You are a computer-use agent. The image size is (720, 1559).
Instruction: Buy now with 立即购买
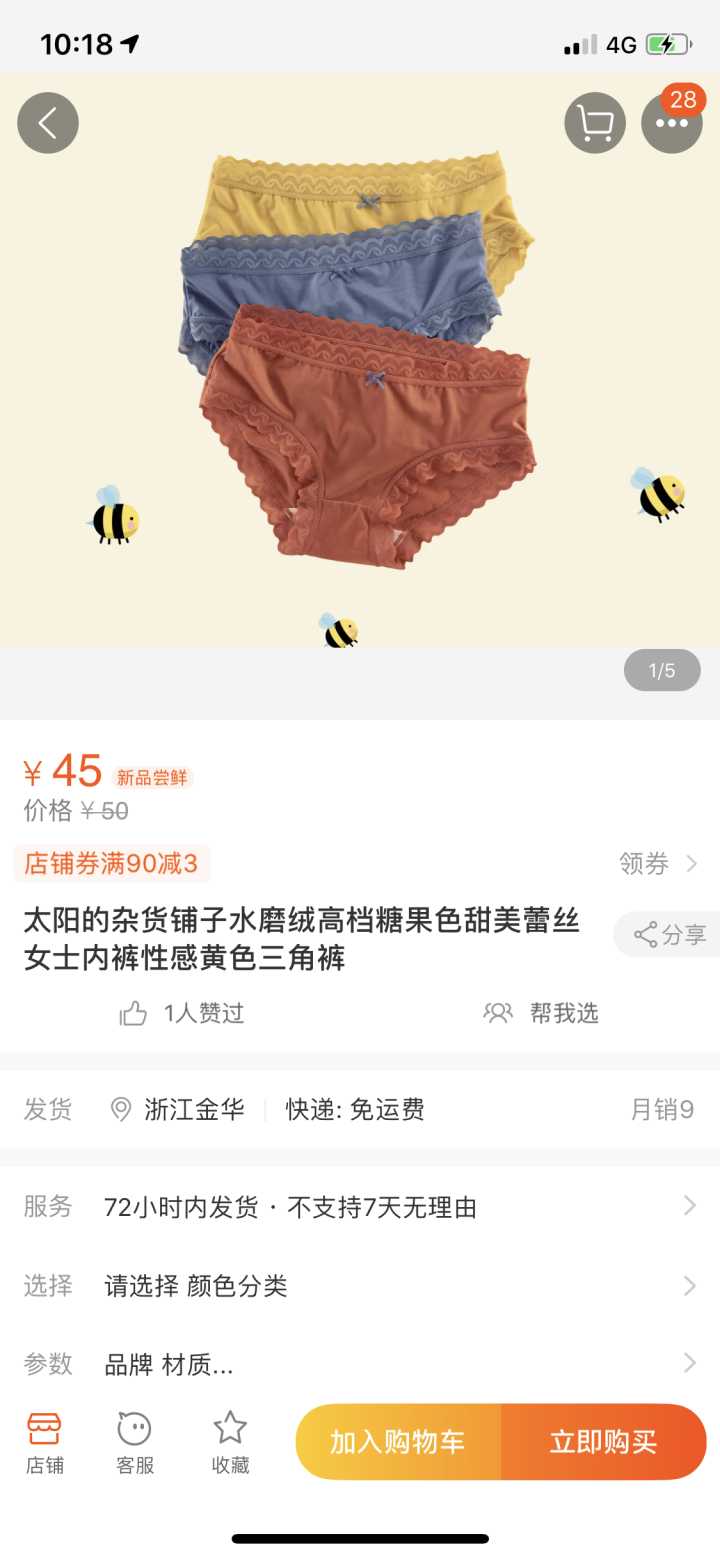point(603,1442)
